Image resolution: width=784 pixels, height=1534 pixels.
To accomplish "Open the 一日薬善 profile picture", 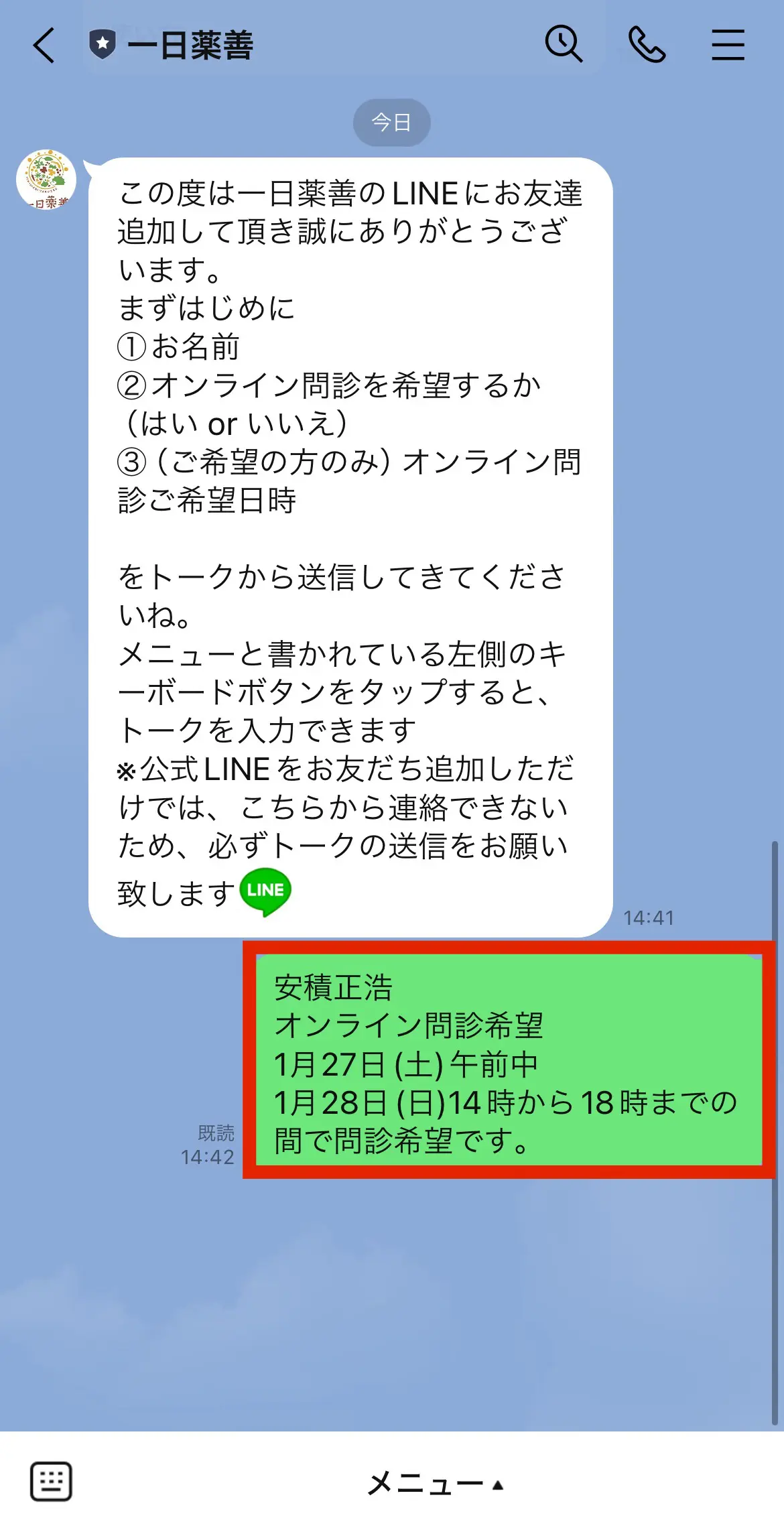I will [46, 179].
